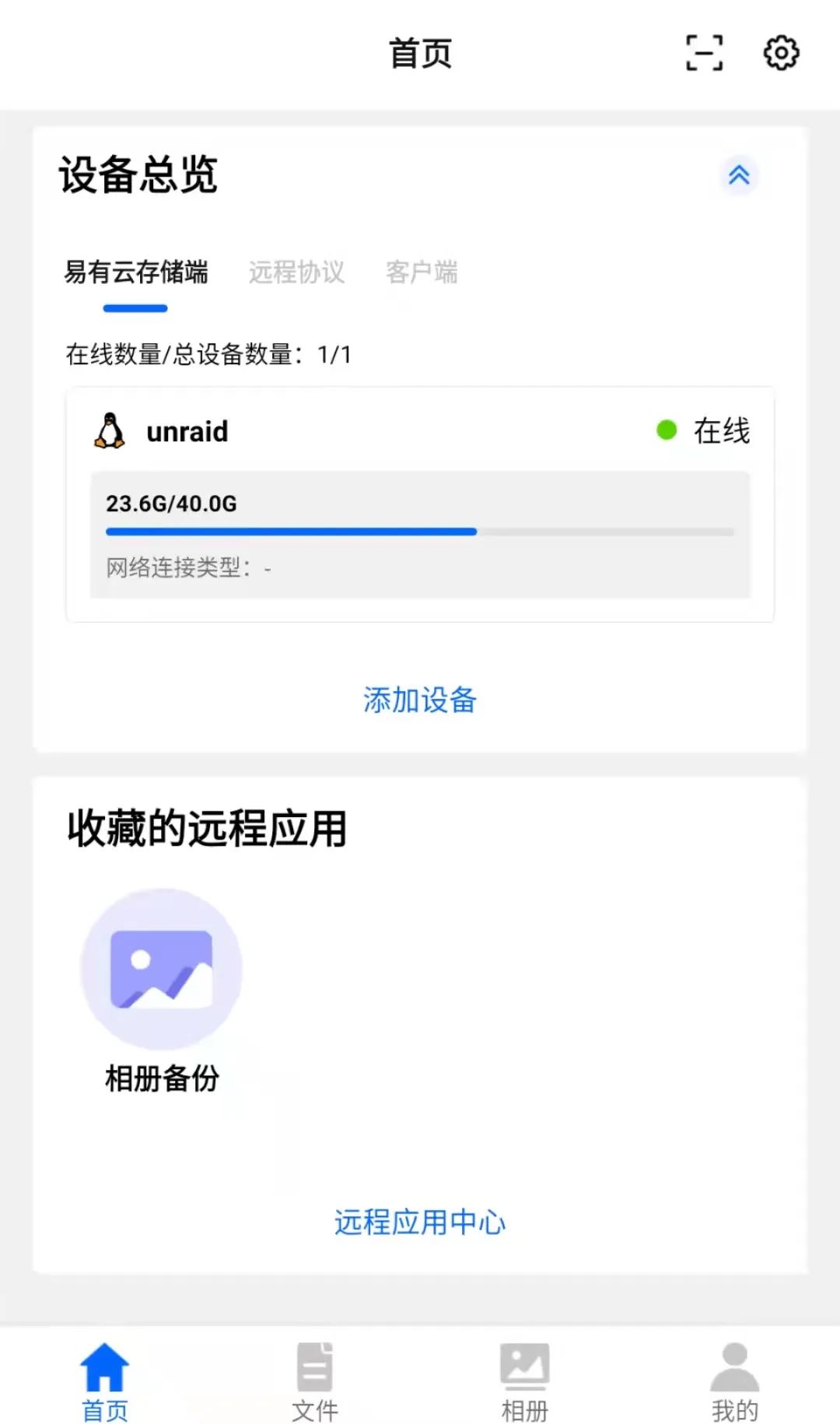Go to the 首页 bottom tab
Screen dimensions: 840x1424
105,1382
